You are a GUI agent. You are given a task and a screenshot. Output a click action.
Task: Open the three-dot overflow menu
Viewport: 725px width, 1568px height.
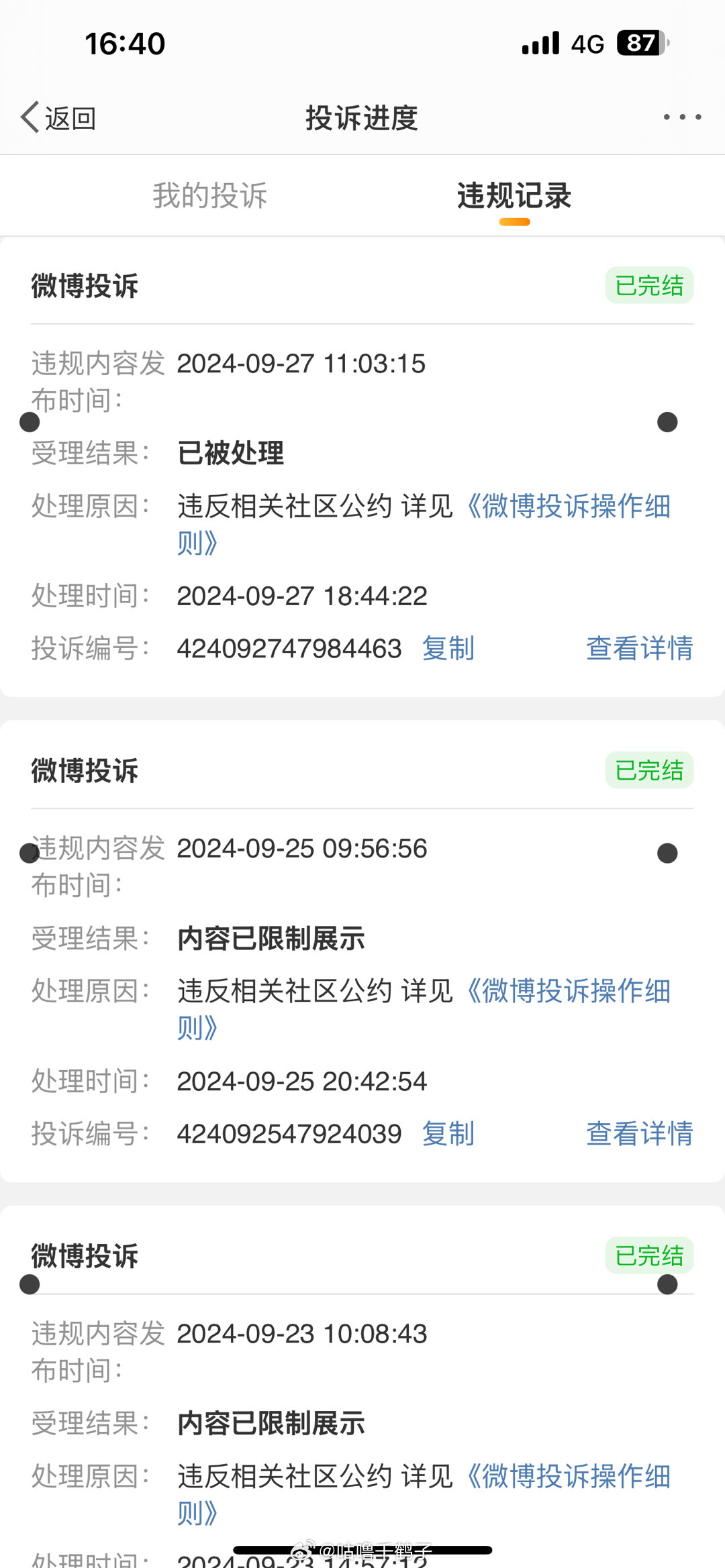point(682,117)
